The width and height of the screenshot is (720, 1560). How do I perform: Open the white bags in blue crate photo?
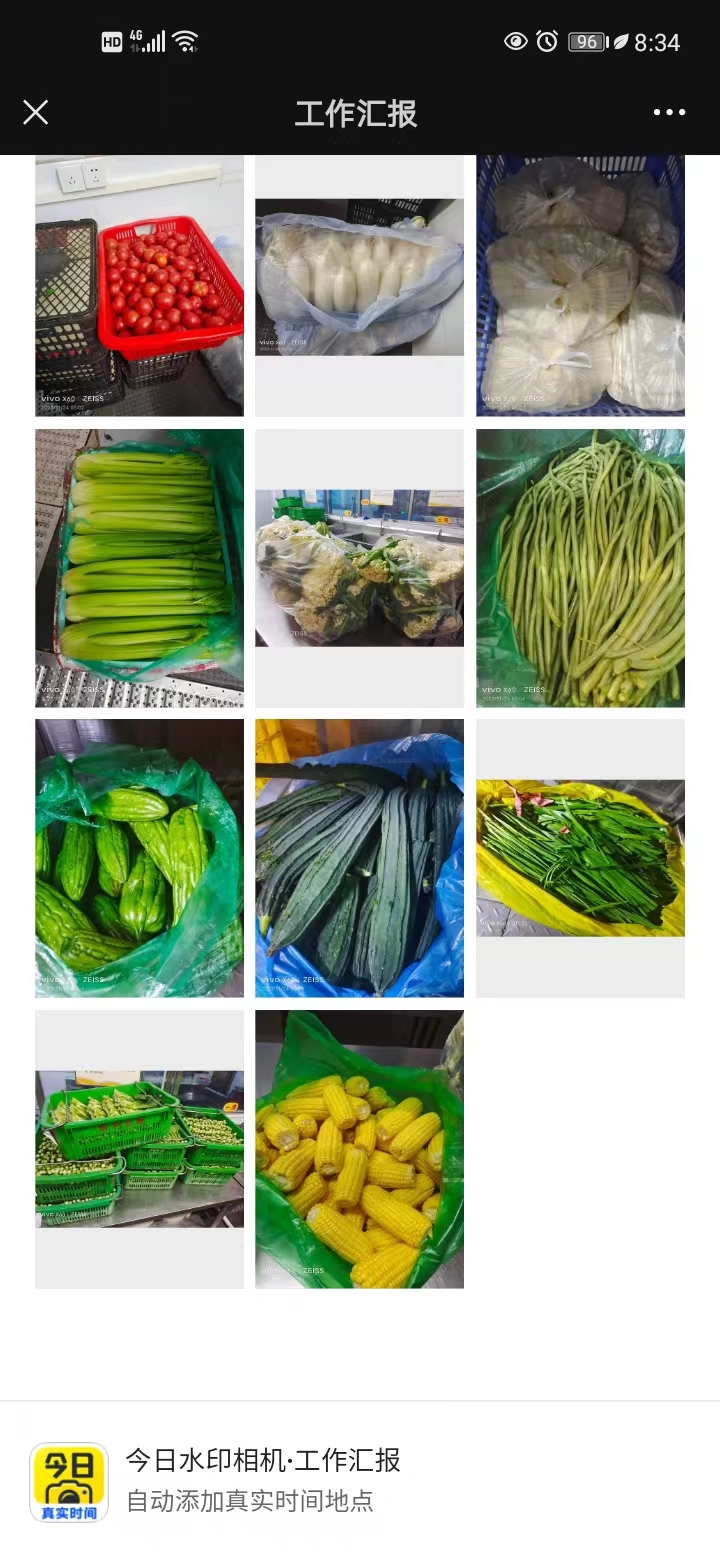[580, 285]
